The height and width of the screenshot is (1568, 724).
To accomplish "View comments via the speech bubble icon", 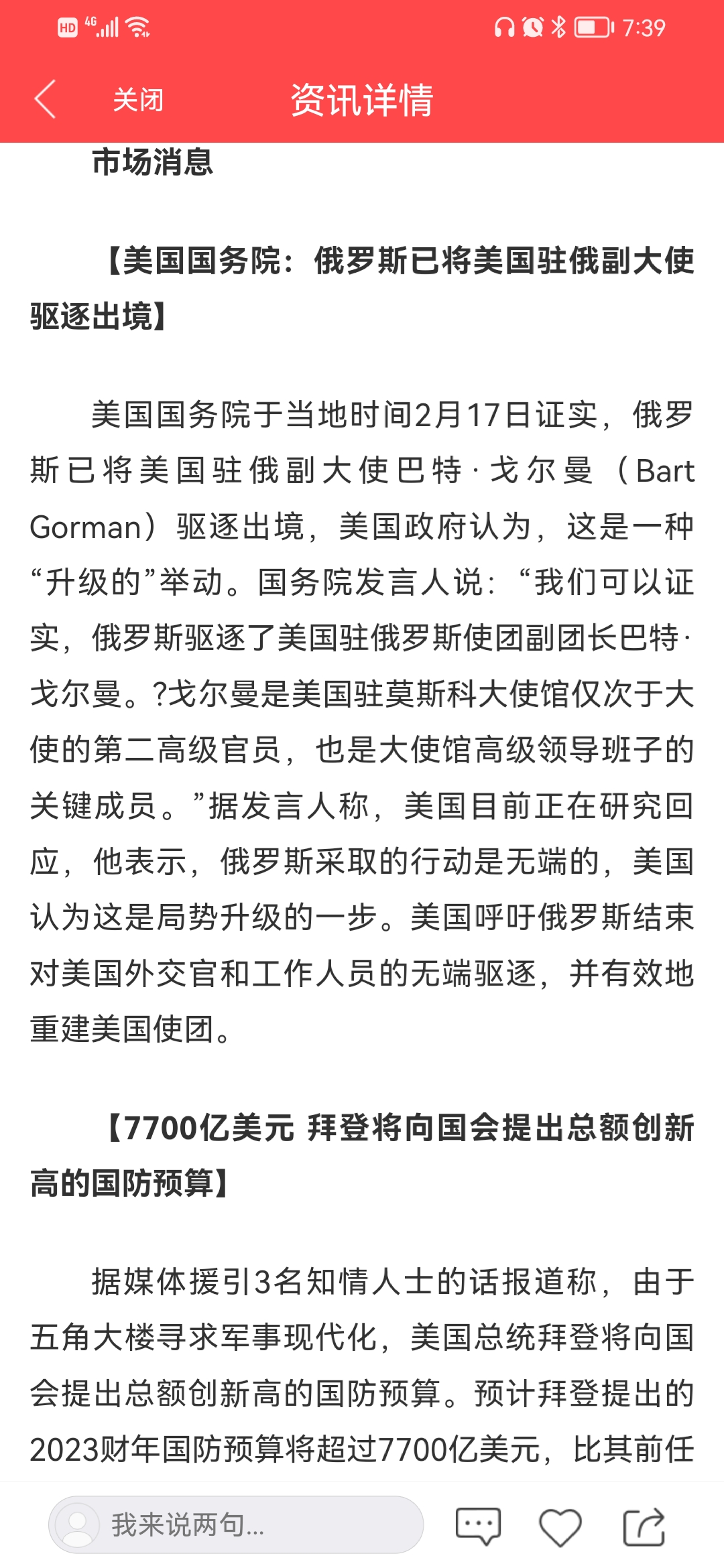I will click(478, 1526).
